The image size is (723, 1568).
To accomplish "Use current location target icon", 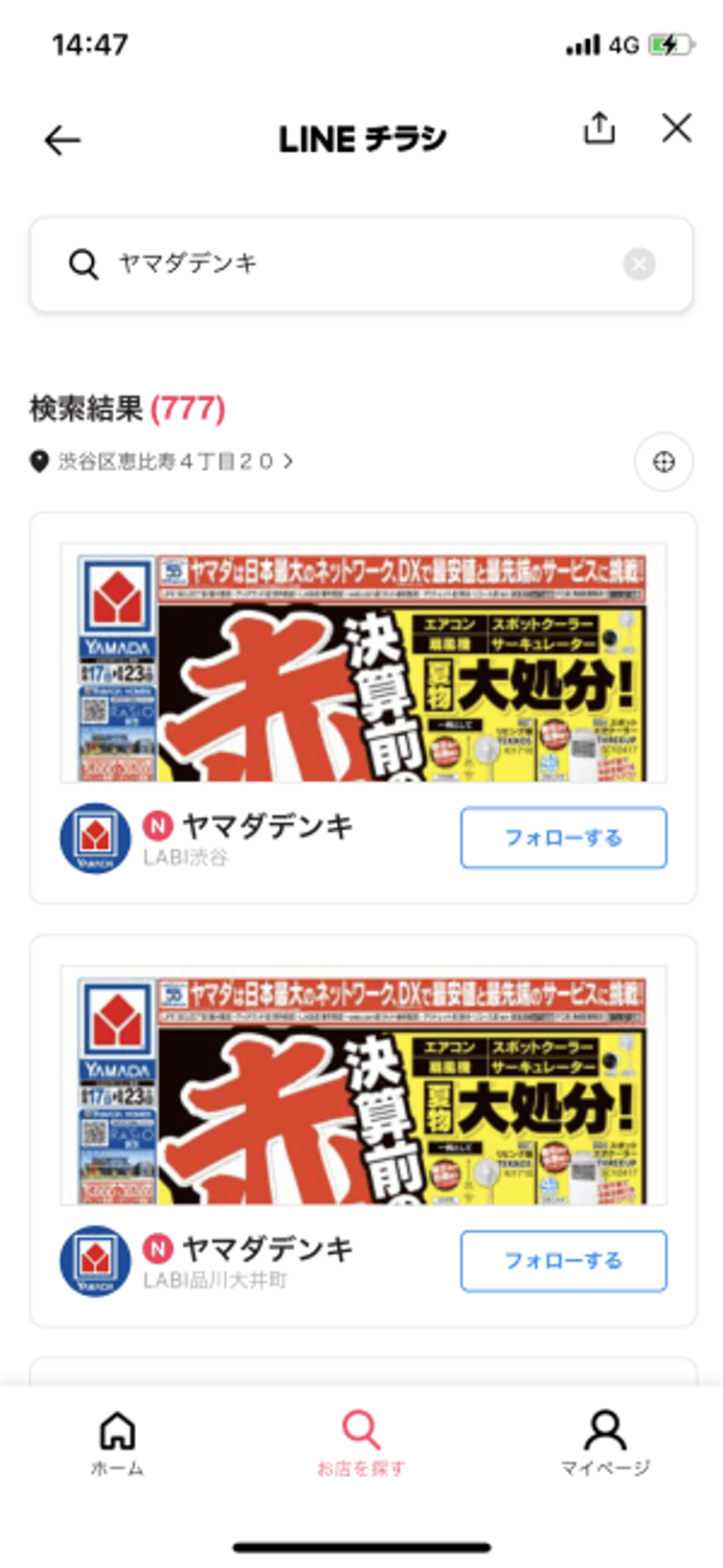I will coord(663,462).
